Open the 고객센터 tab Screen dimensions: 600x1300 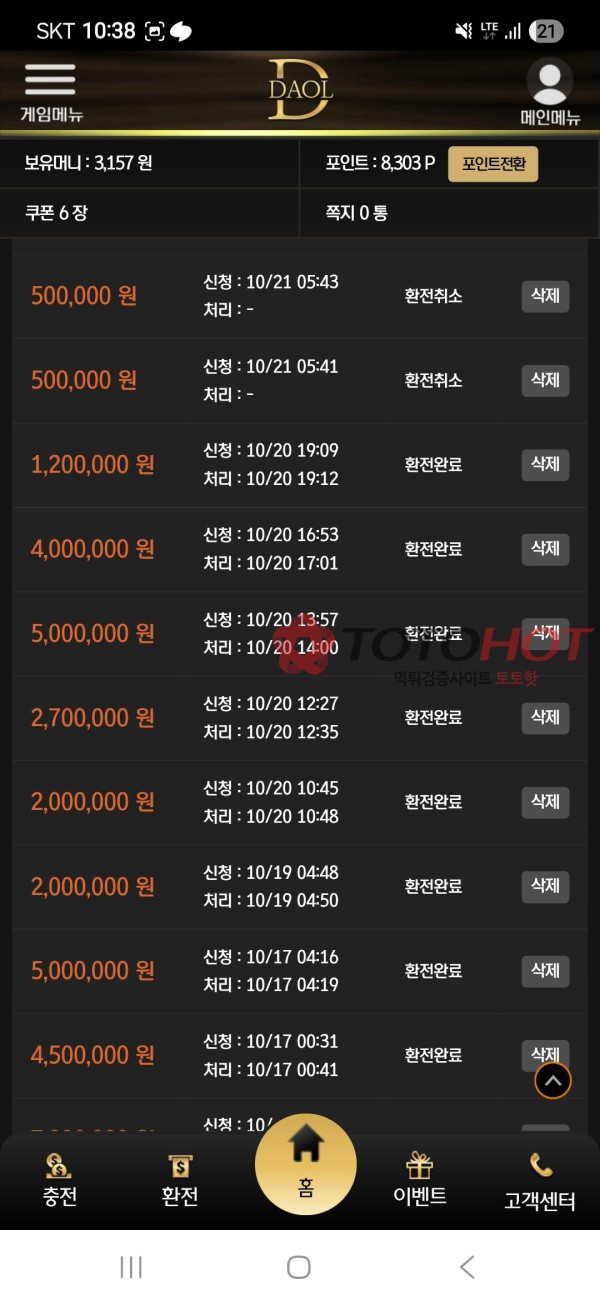[x=540, y=1180]
